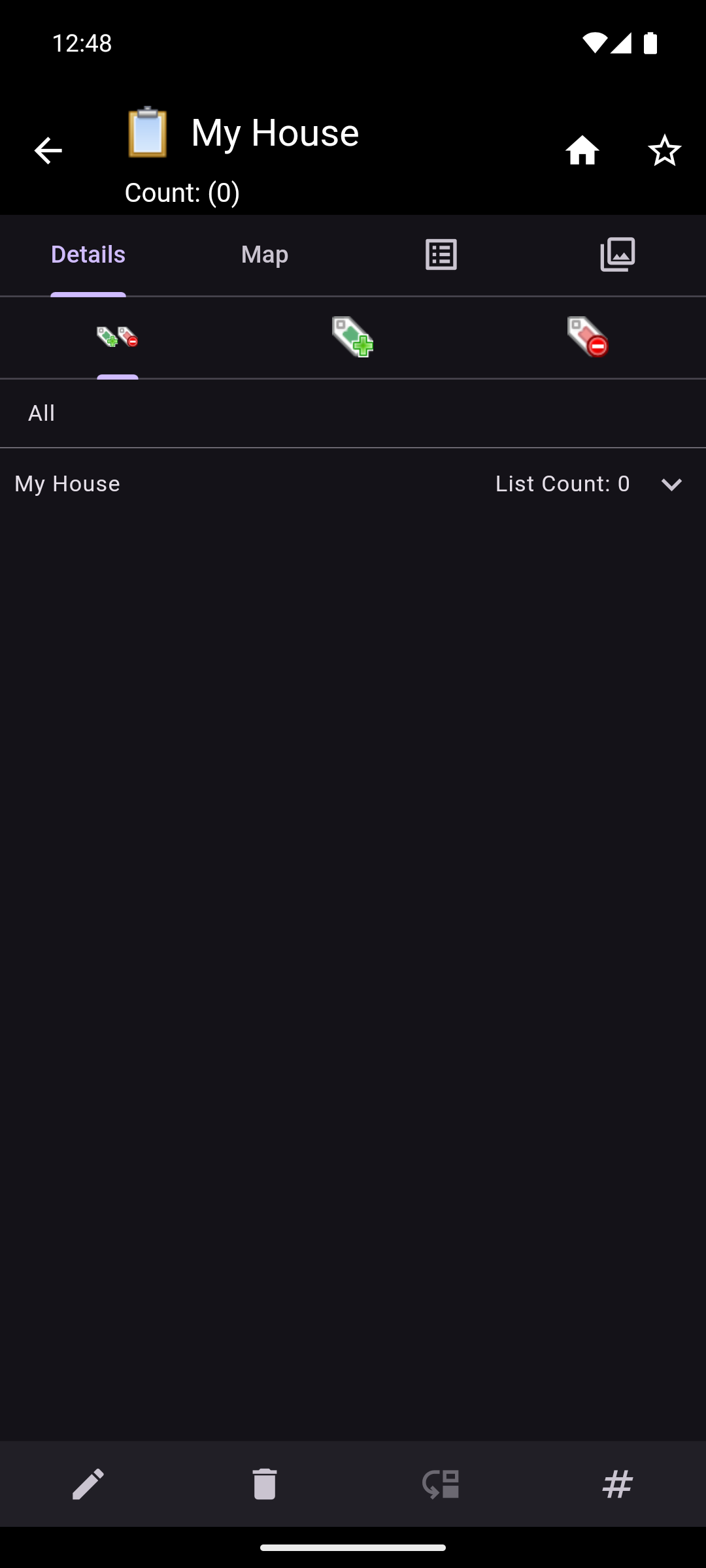
Task: Select the red remove tag tab
Action: (x=588, y=337)
